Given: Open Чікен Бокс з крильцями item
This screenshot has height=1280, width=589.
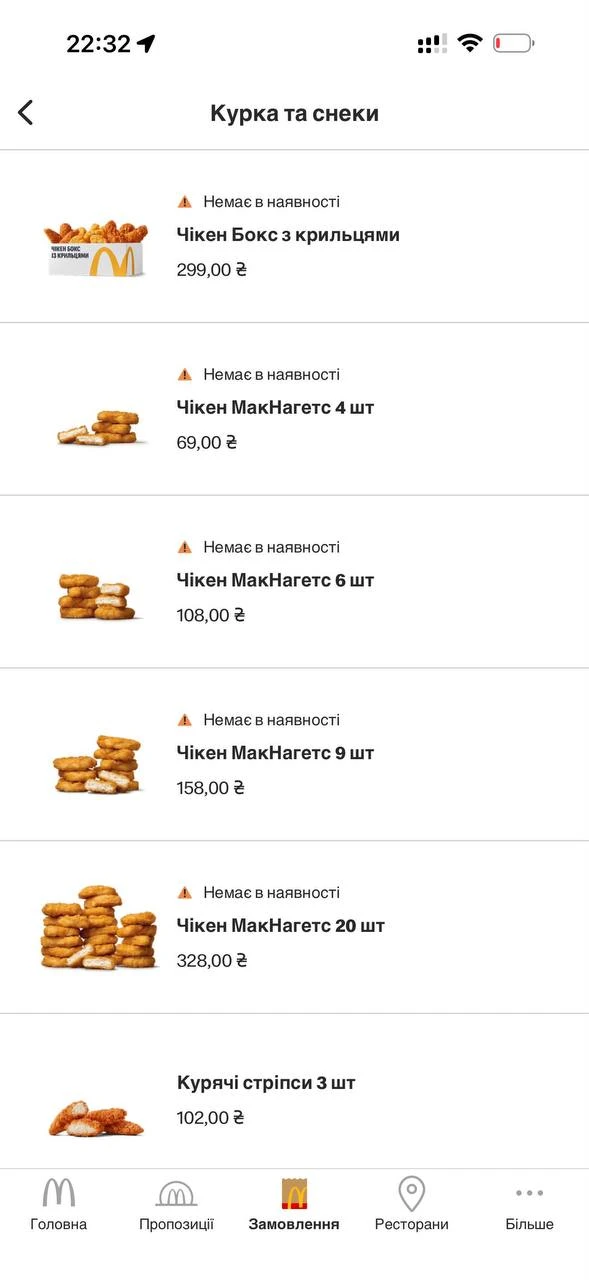Looking at the screenshot, I should tap(294, 236).
